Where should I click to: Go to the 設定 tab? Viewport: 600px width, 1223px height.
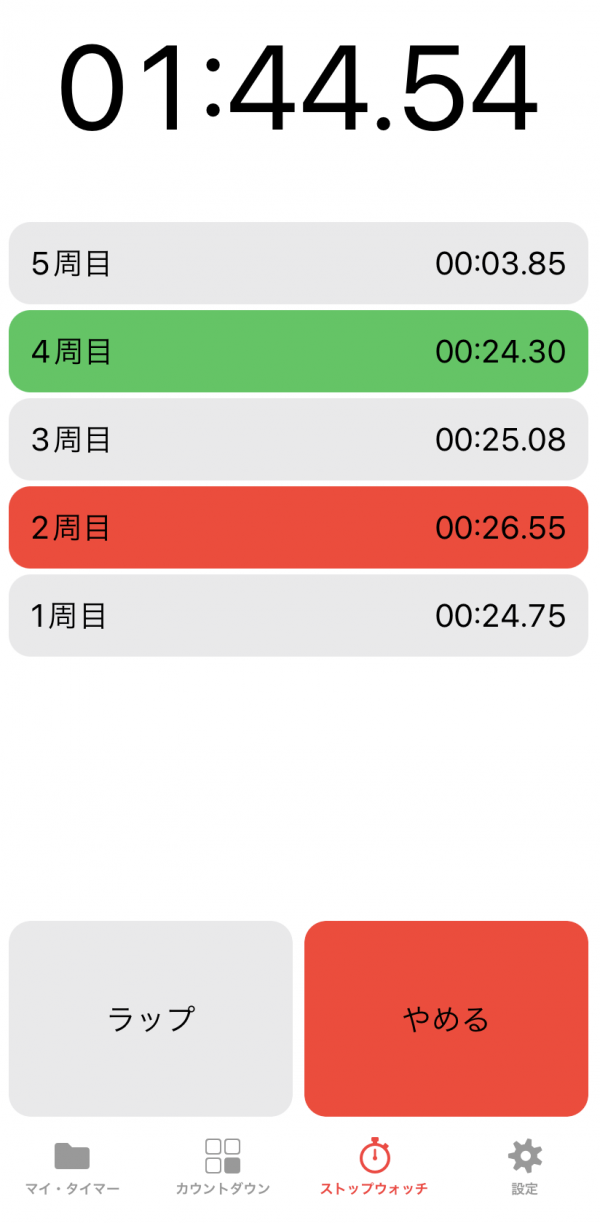[524, 1168]
